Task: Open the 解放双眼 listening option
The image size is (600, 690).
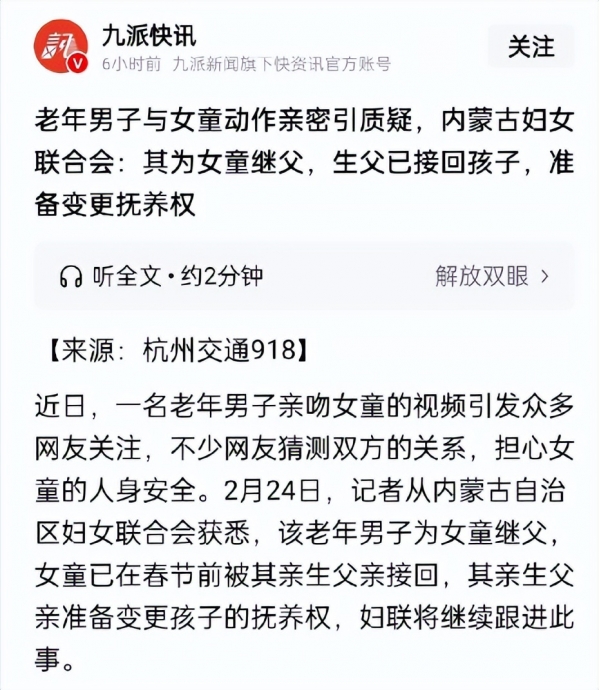Action: coord(491,276)
